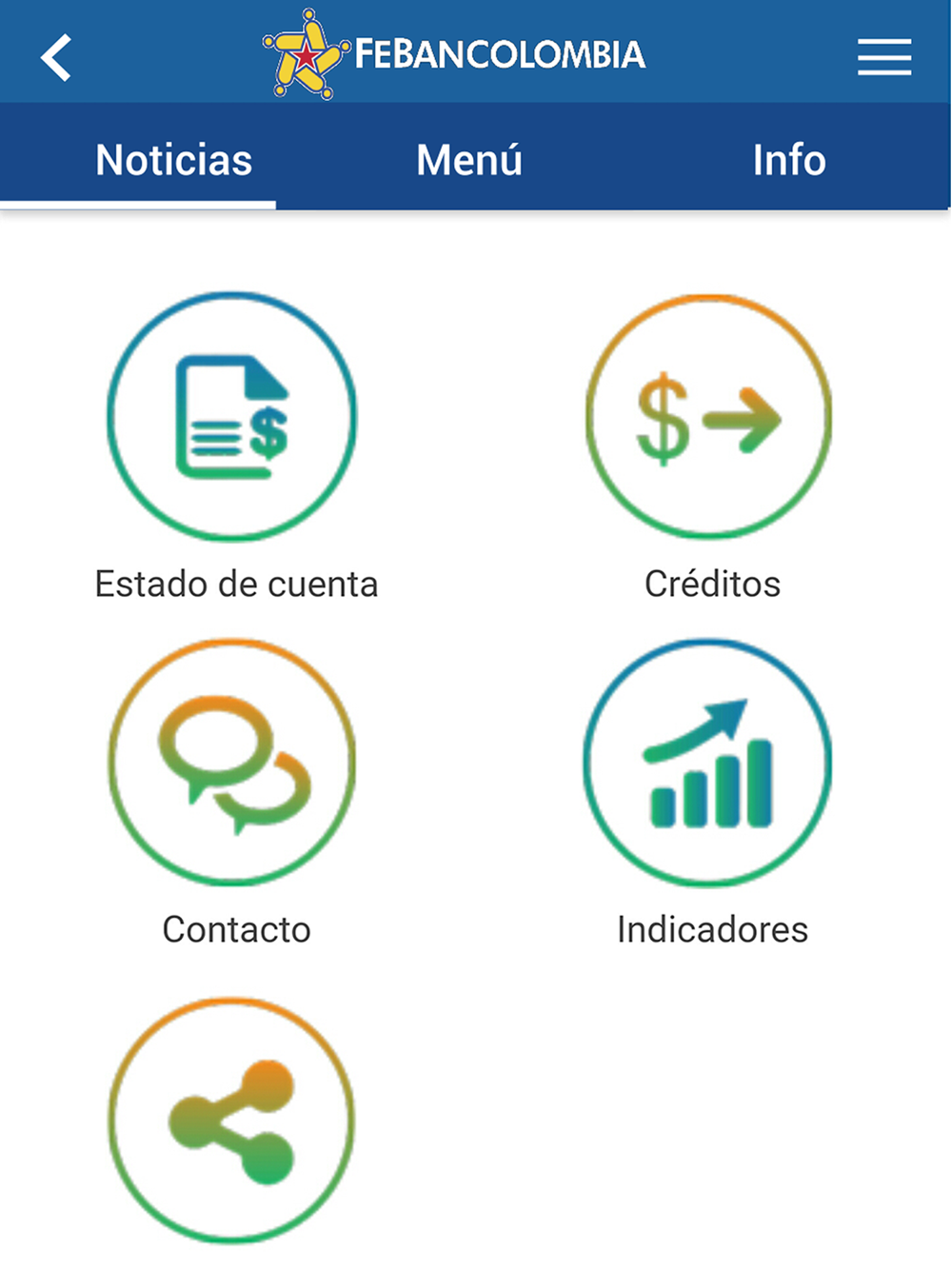Viewport: 952px width, 1270px height.
Task: Go back using the header arrow
Action: 56,57
